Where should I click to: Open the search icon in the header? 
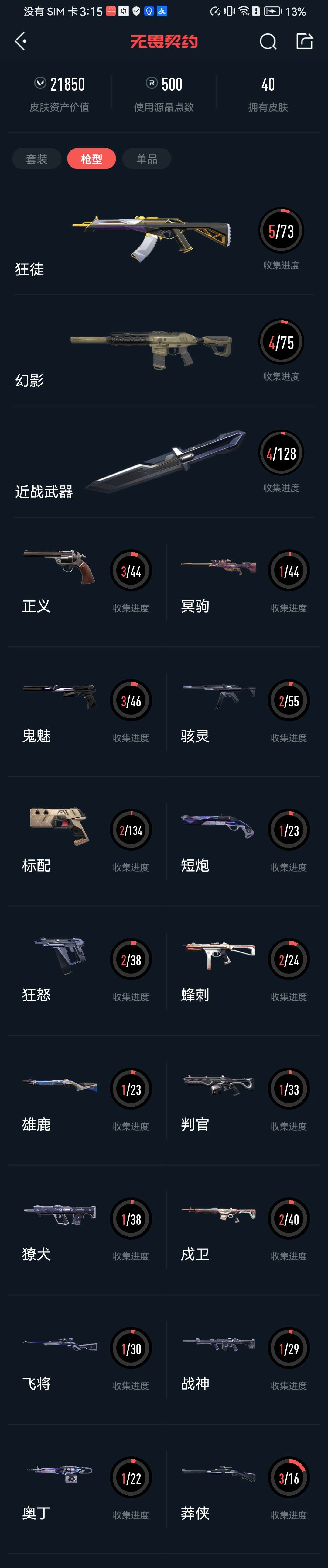268,41
